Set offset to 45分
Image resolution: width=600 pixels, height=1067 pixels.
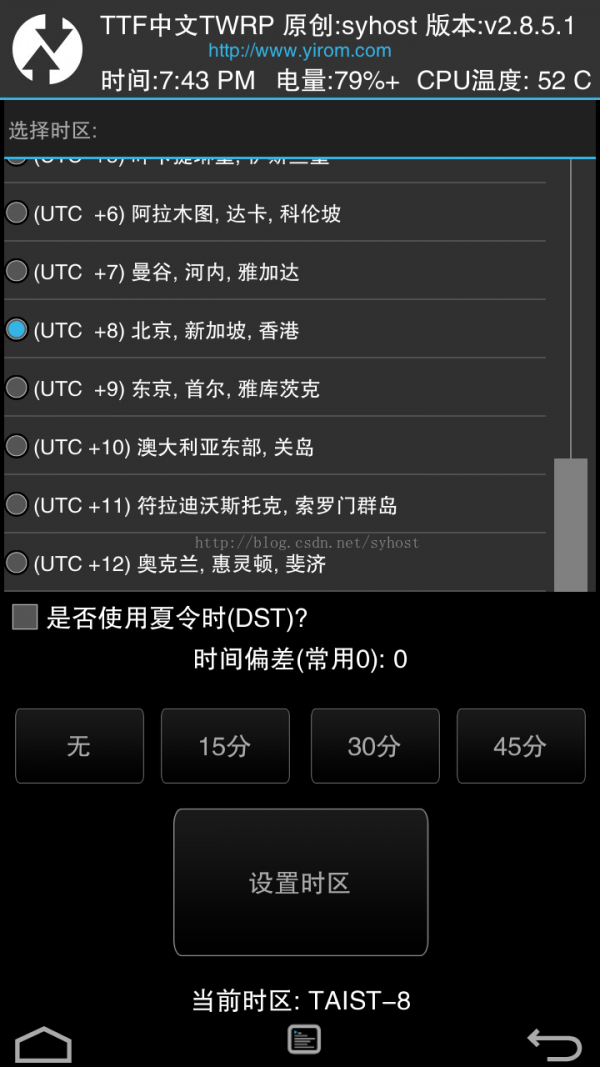[x=521, y=746]
